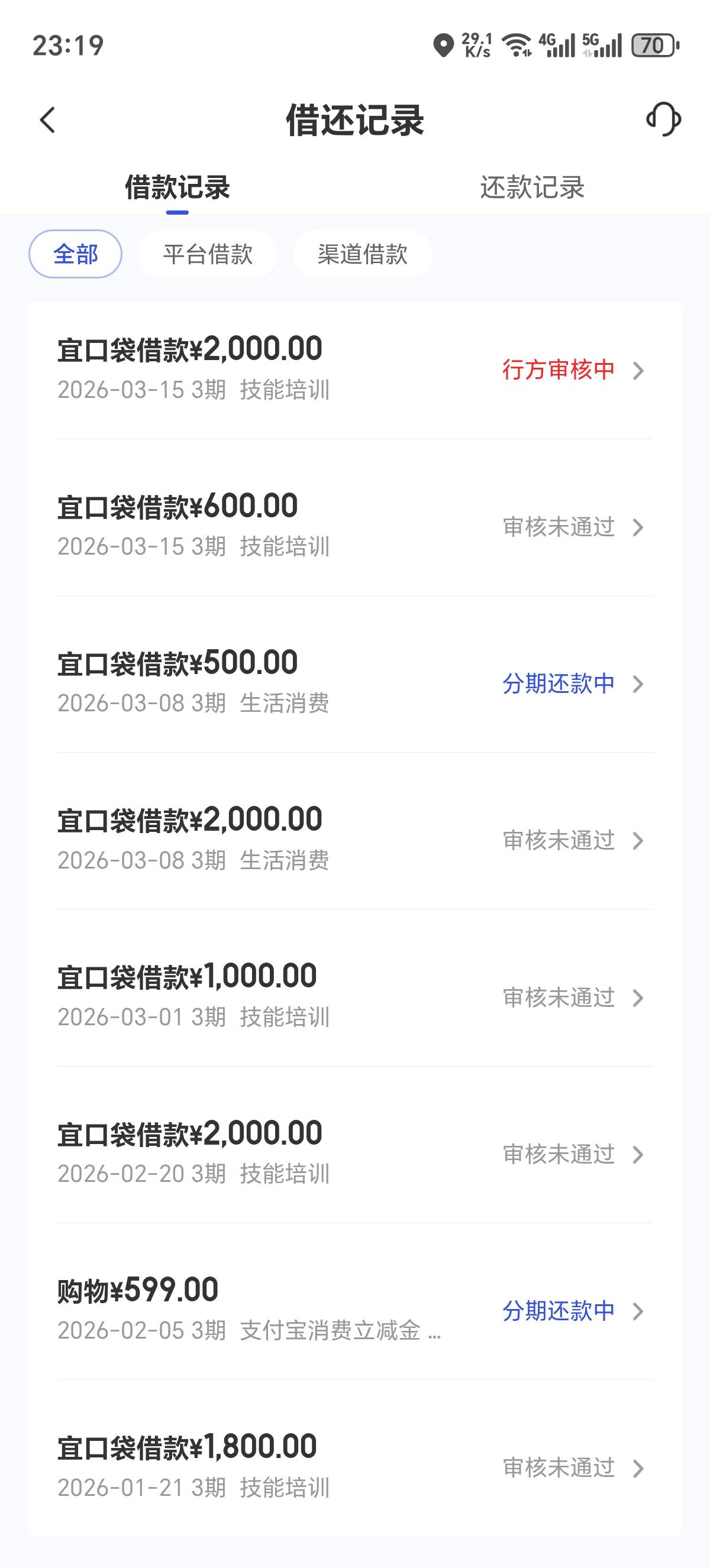Select the 全部 filter chip

click(76, 254)
